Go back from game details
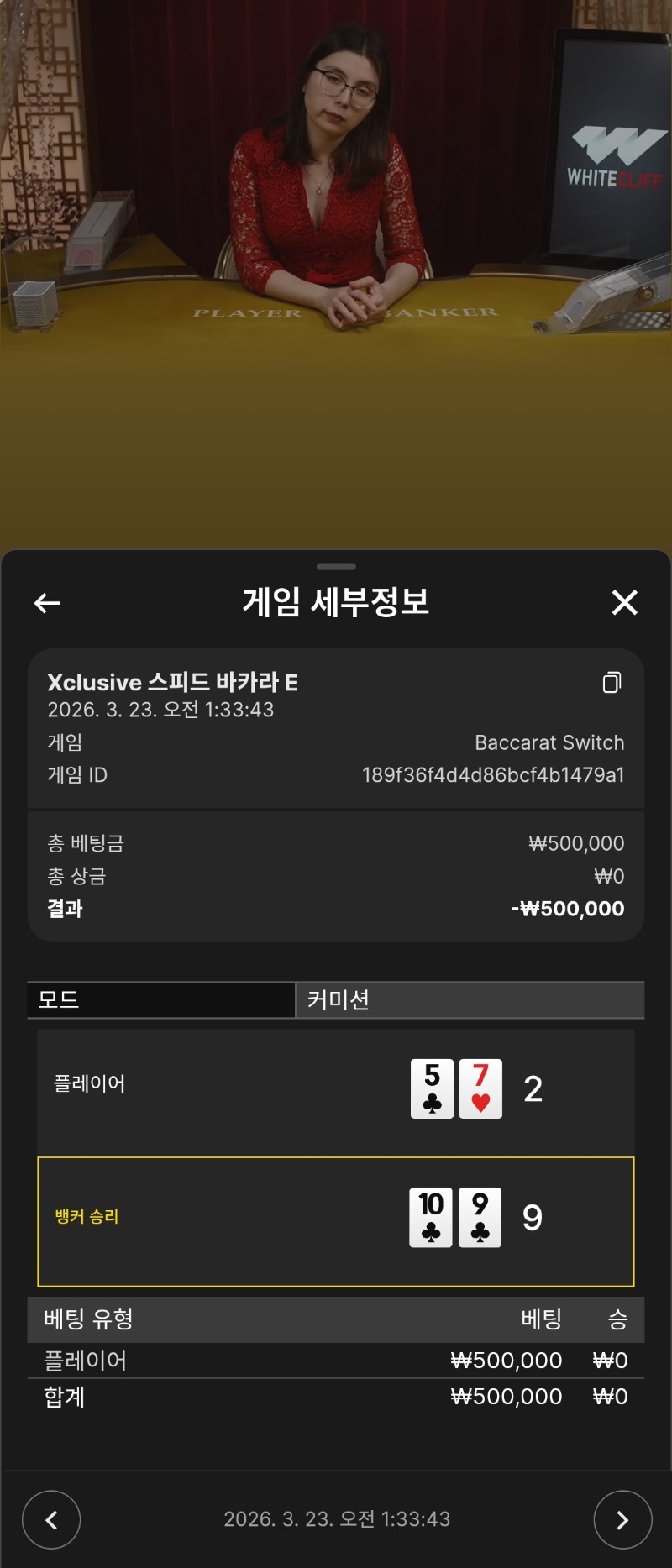 [47, 602]
